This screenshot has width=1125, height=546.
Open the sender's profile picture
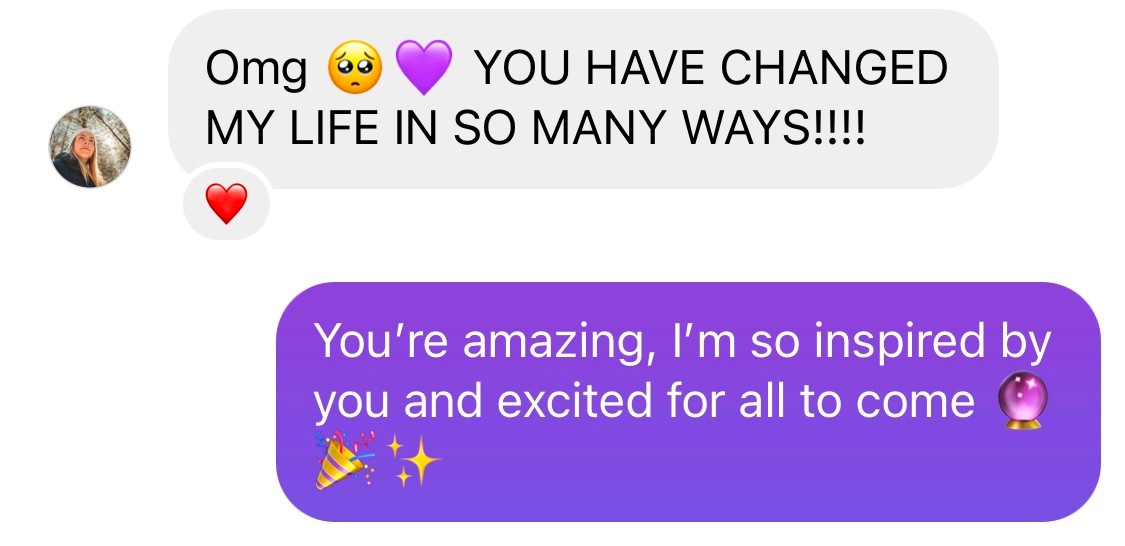tap(90, 147)
